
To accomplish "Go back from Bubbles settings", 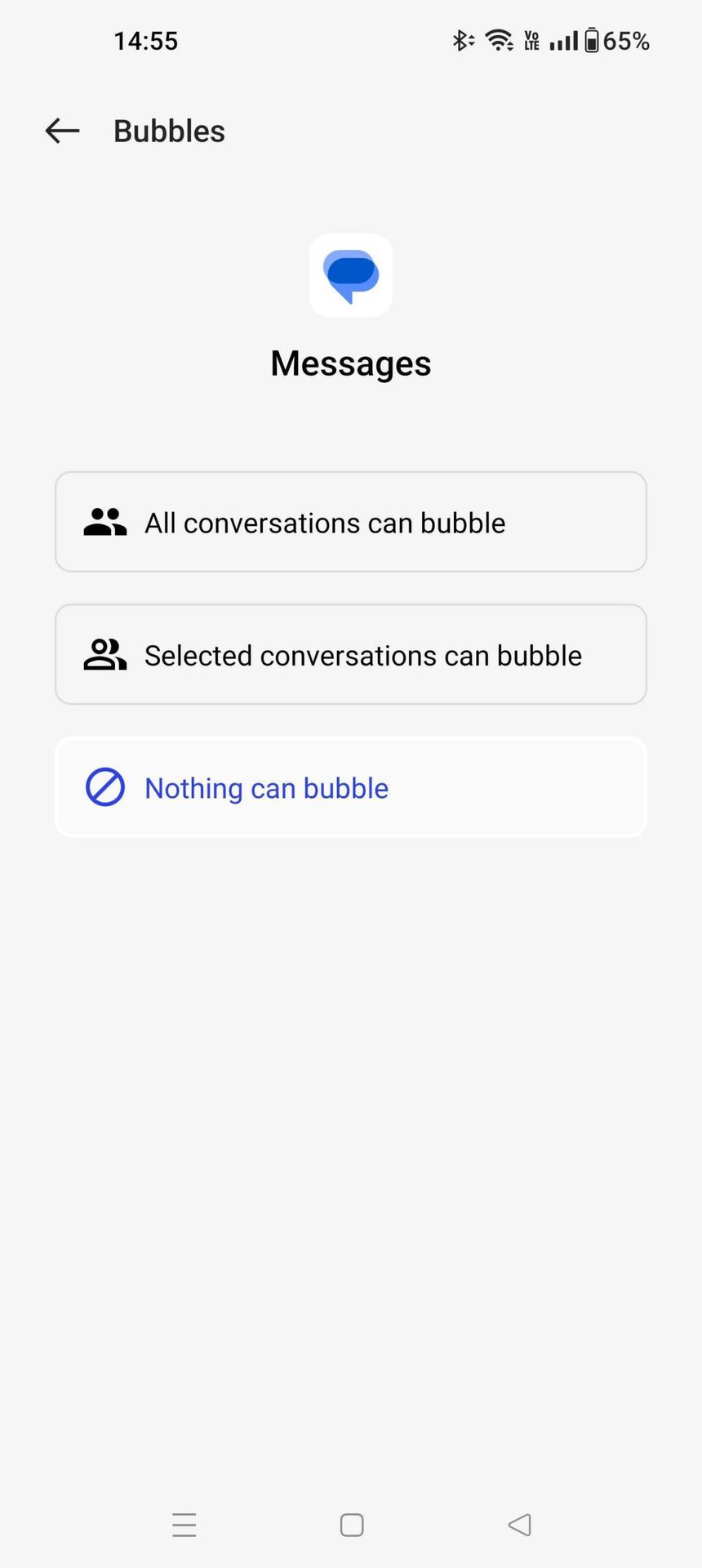I will click(x=62, y=131).
